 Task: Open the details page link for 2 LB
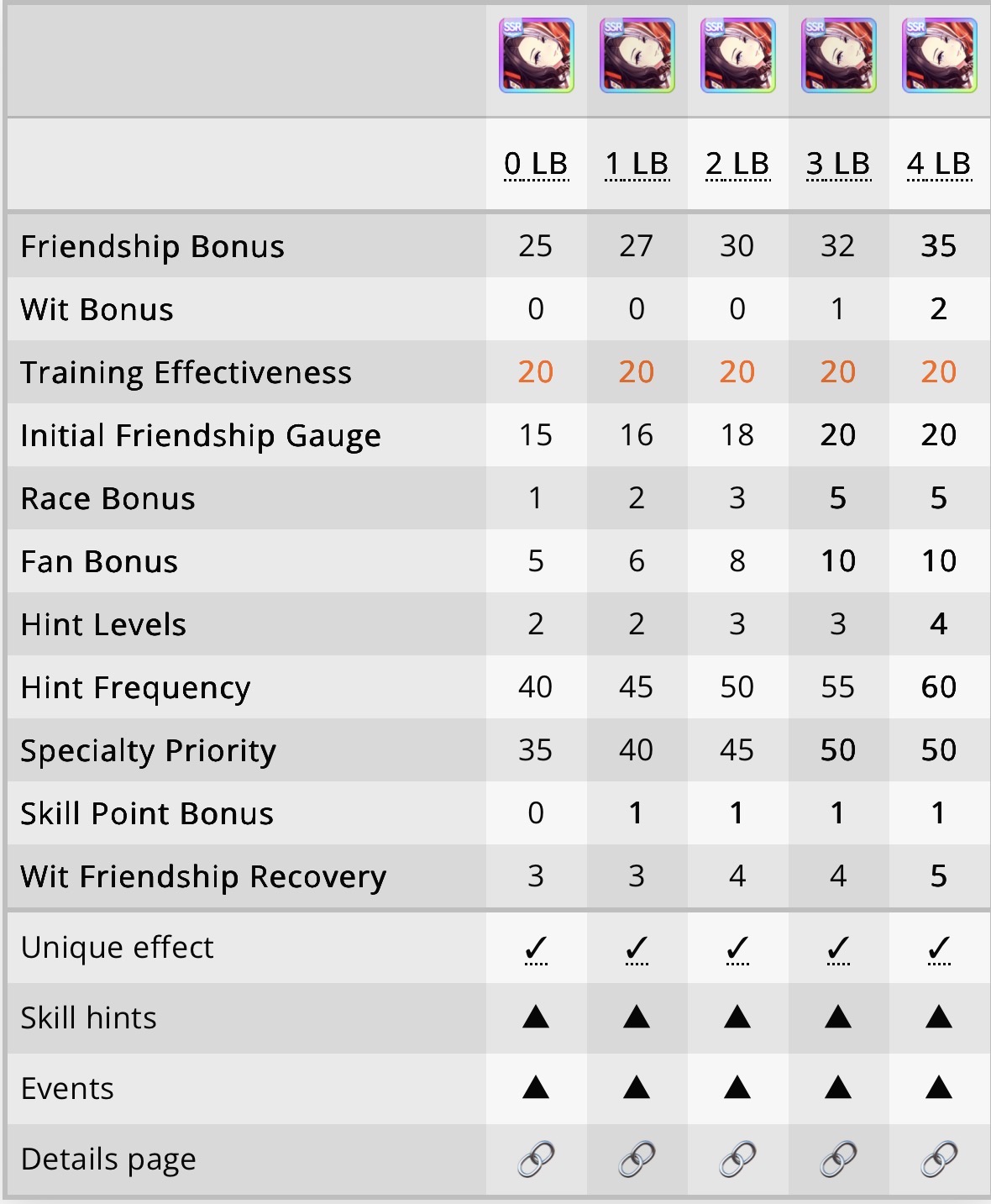737,1159
